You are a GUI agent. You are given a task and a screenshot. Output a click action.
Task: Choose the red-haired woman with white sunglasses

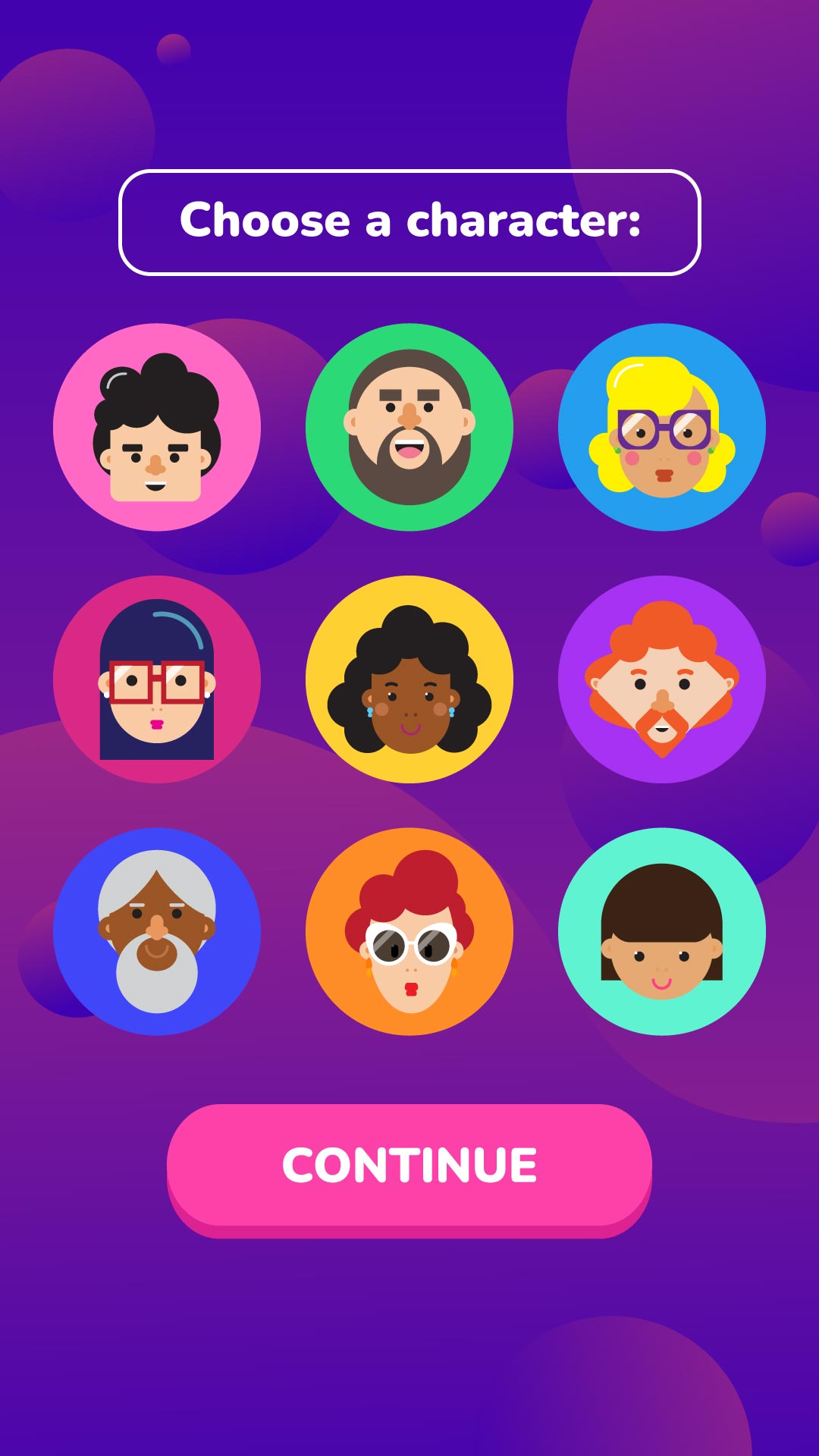click(409, 931)
